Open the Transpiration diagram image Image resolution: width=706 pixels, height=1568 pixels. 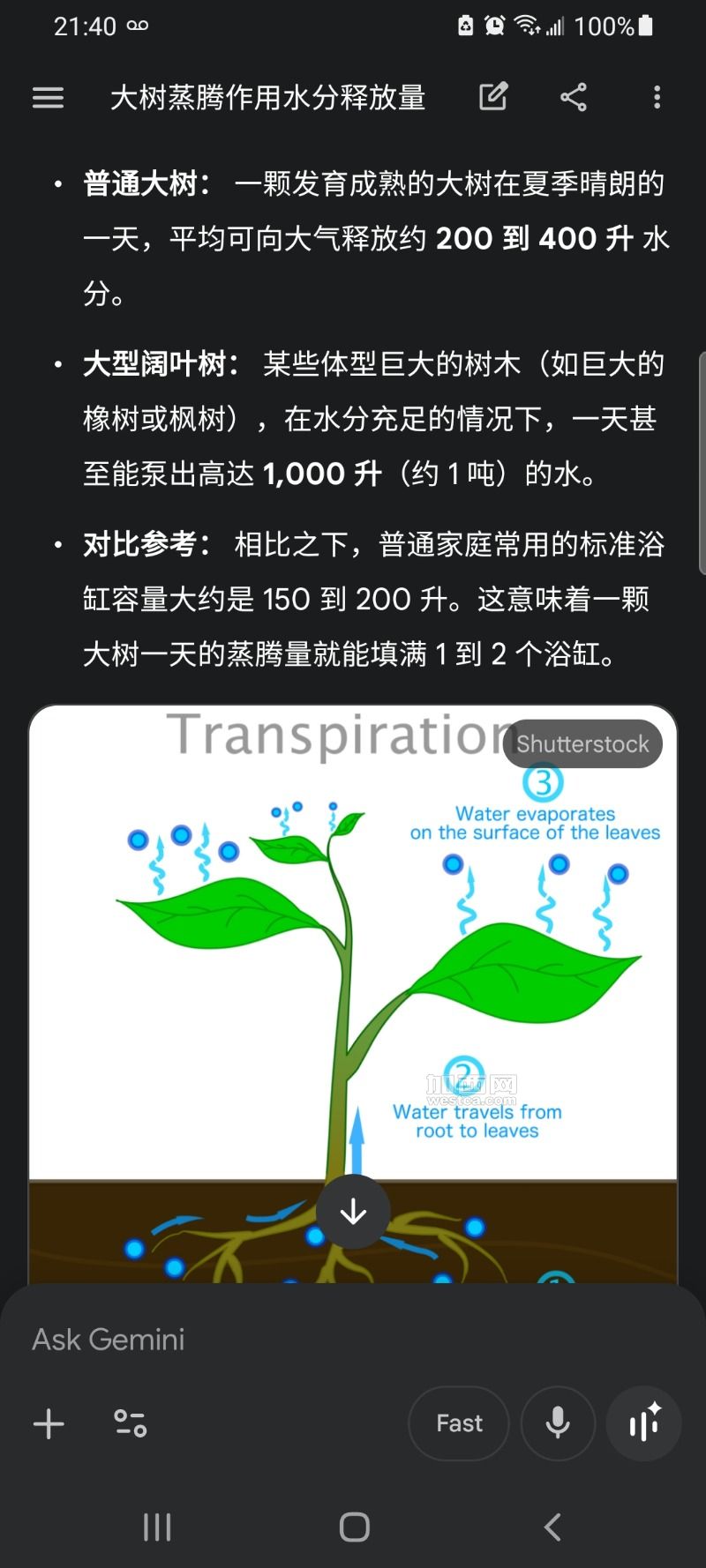[353, 970]
